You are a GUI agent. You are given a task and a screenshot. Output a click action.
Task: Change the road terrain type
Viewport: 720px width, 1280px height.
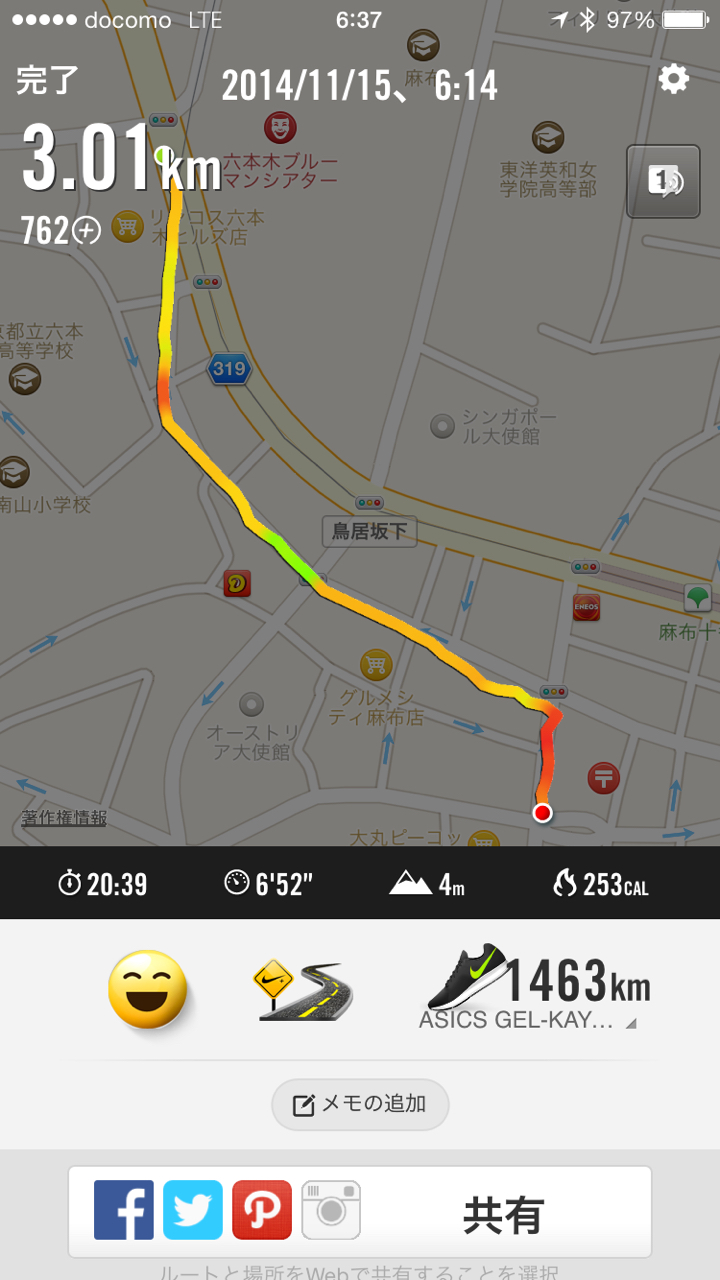tap(304, 989)
